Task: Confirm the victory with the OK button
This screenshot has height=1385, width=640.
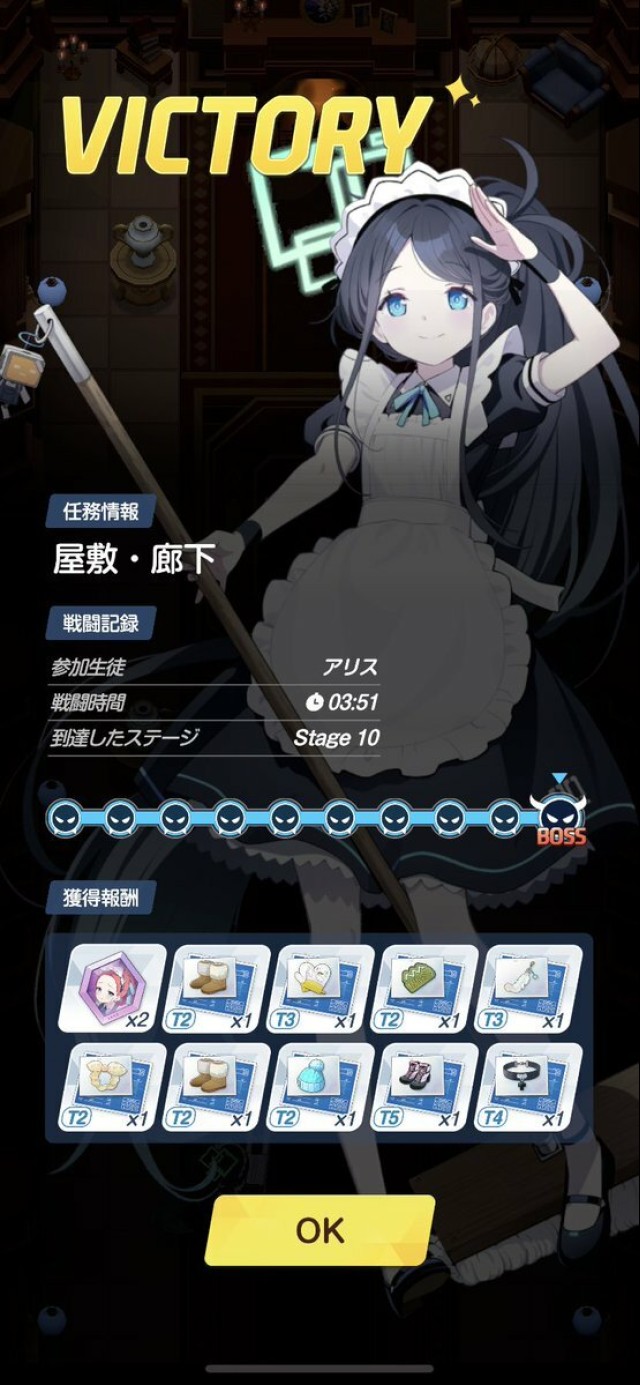Action: point(320,1230)
